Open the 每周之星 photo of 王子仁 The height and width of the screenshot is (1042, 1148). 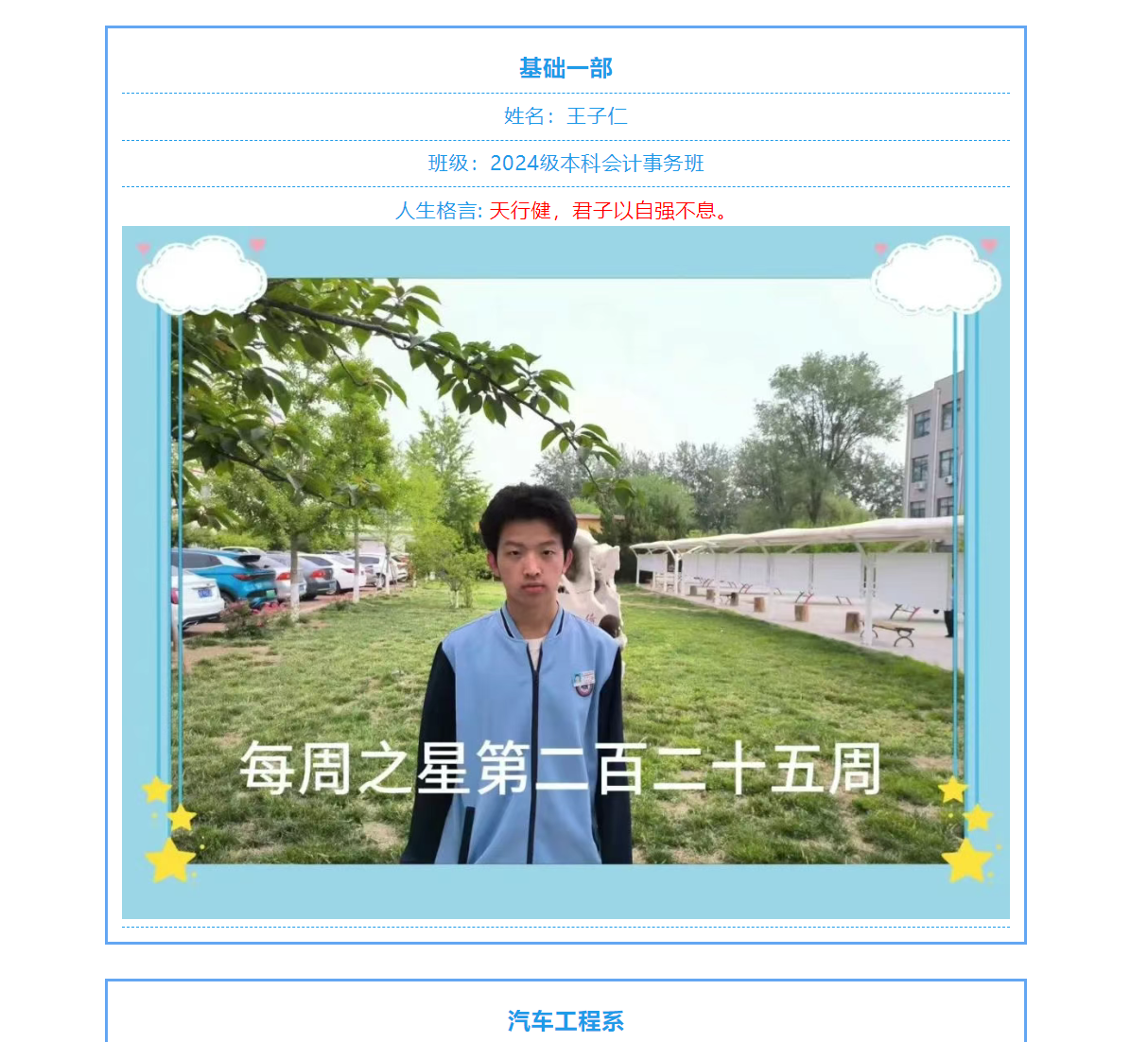pyautogui.click(x=565, y=572)
